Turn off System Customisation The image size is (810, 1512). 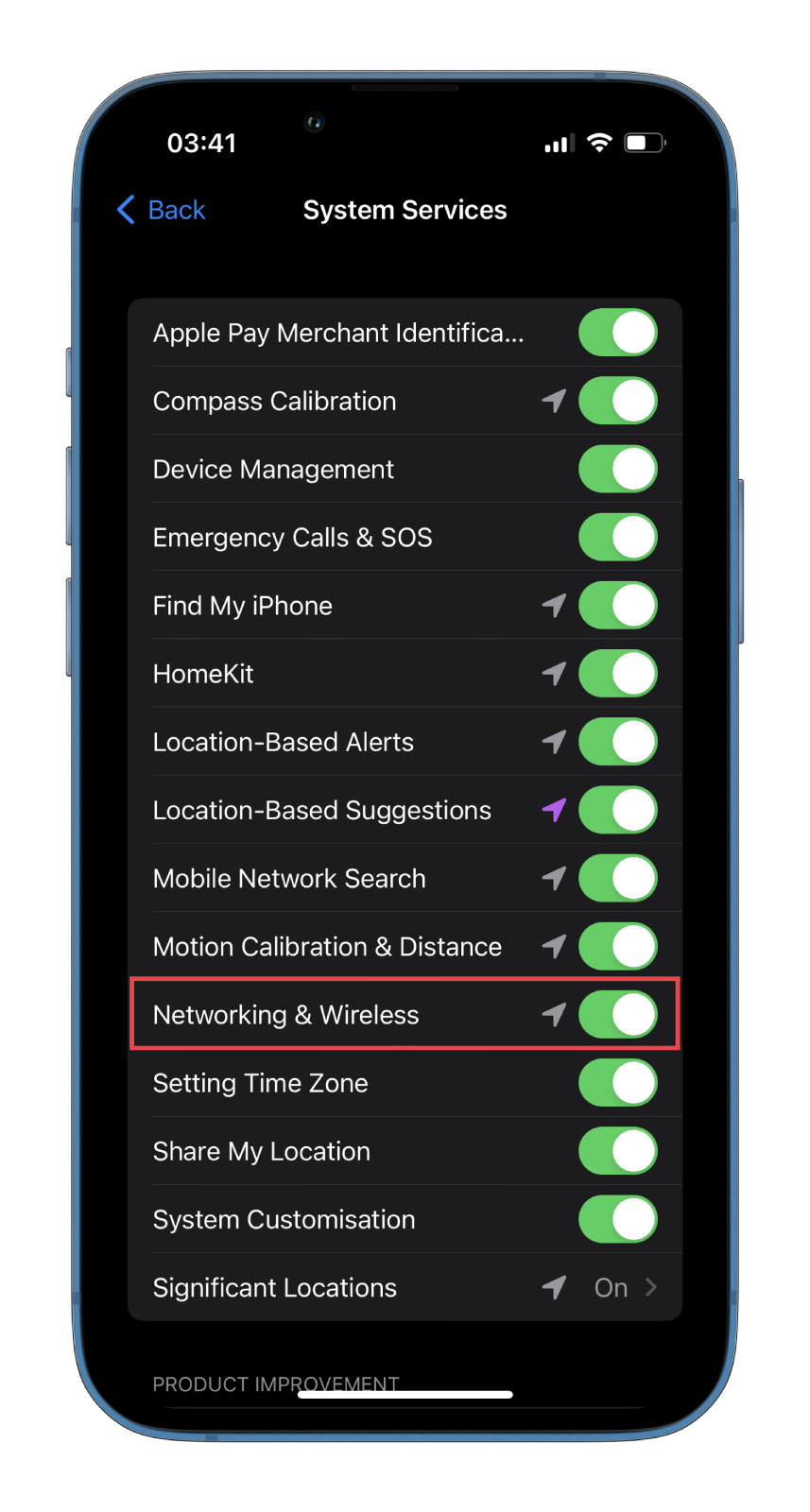click(618, 1219)
